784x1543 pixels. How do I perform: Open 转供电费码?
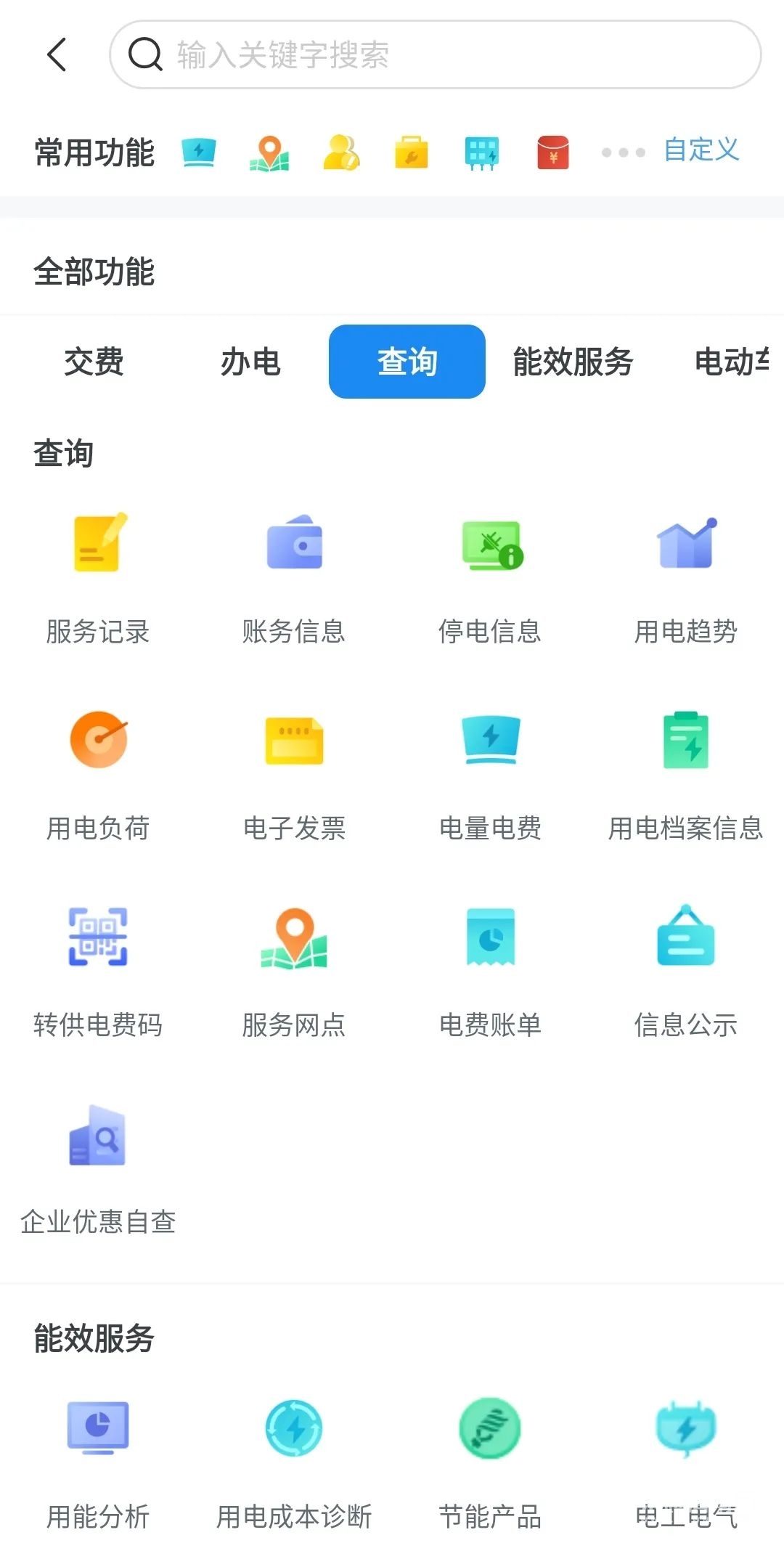pos(98,966)
